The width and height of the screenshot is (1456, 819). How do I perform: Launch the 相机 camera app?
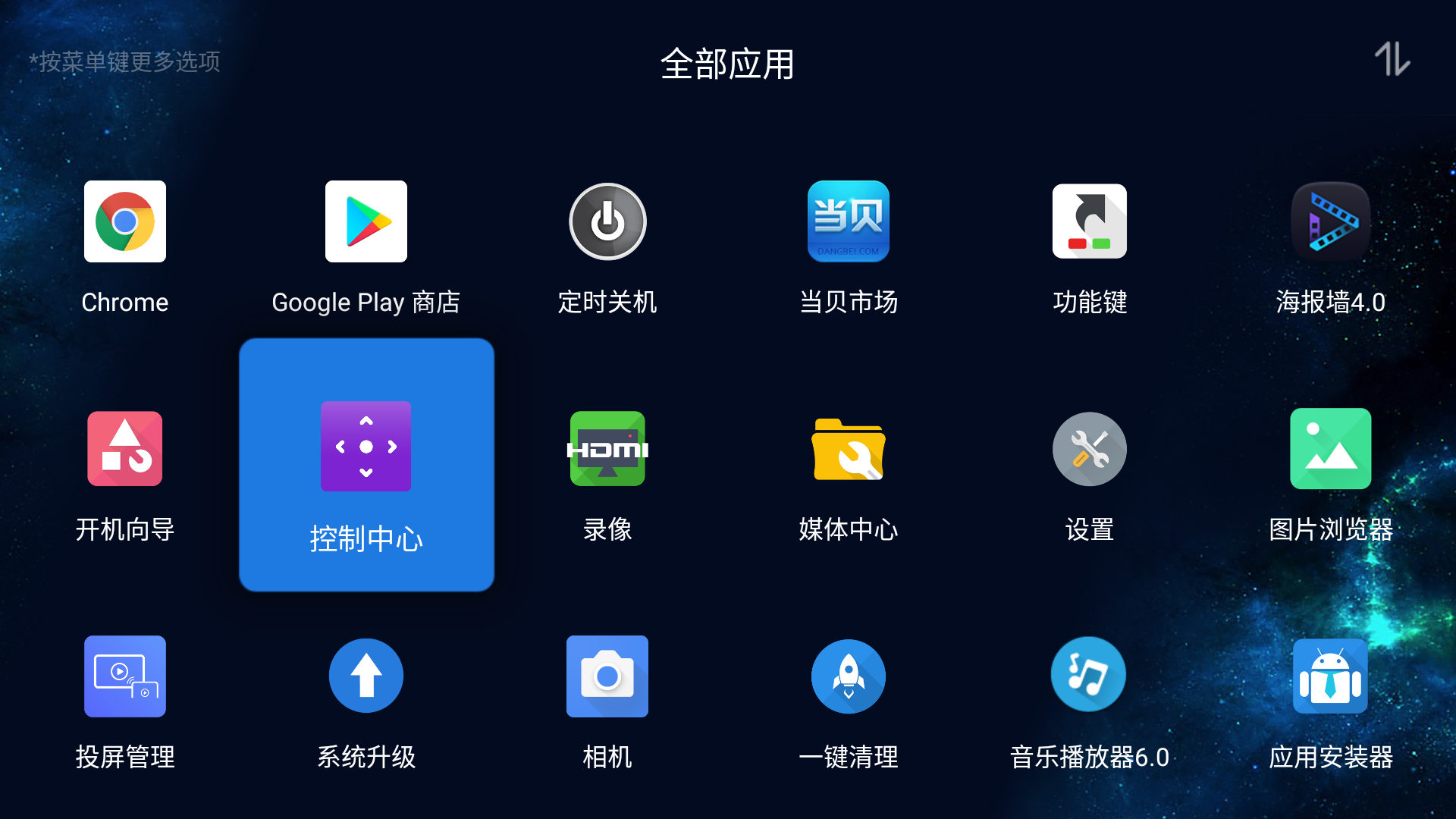pos(607,676)
